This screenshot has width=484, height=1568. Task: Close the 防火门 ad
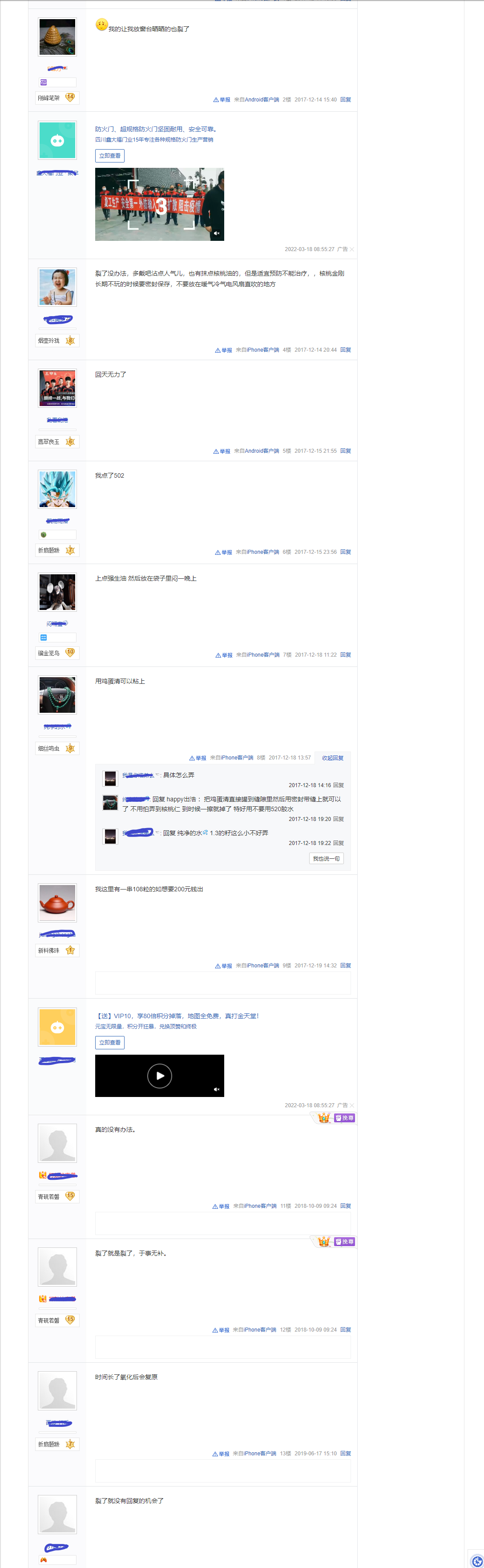pos(352,250)
